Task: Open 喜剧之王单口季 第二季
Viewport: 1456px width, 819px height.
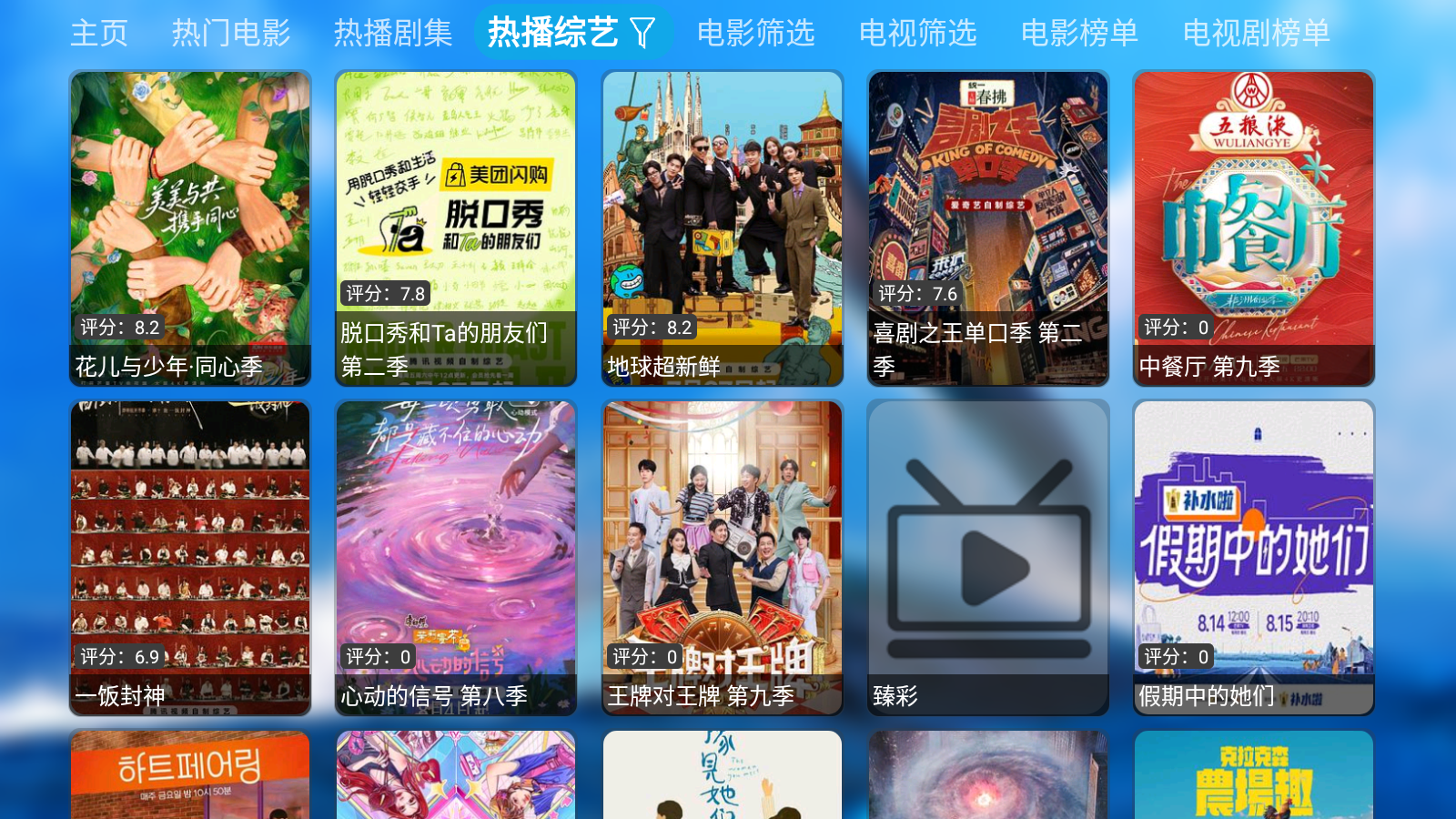Action: tap(988, 227)
